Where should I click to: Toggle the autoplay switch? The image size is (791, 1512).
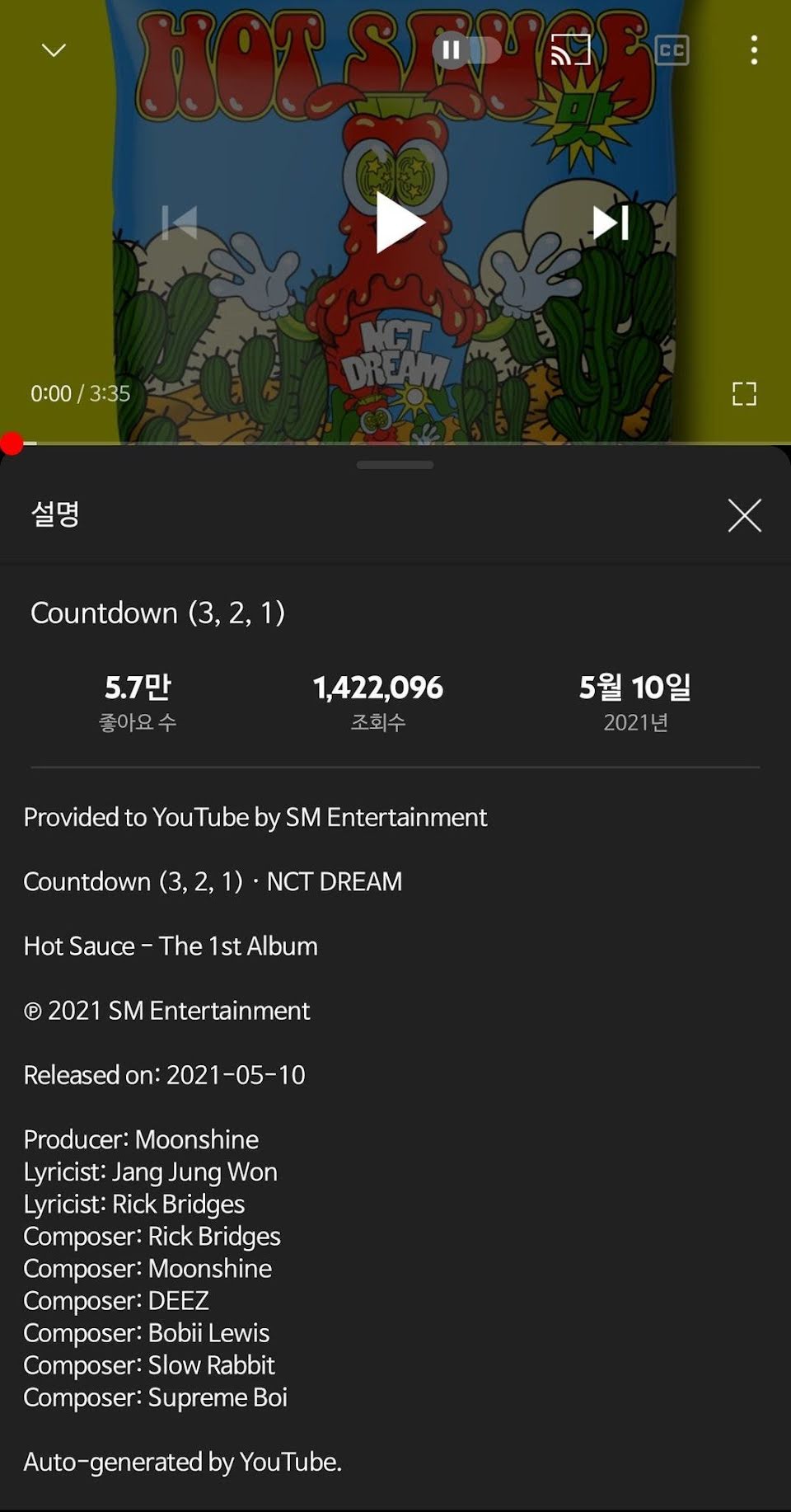466,50
